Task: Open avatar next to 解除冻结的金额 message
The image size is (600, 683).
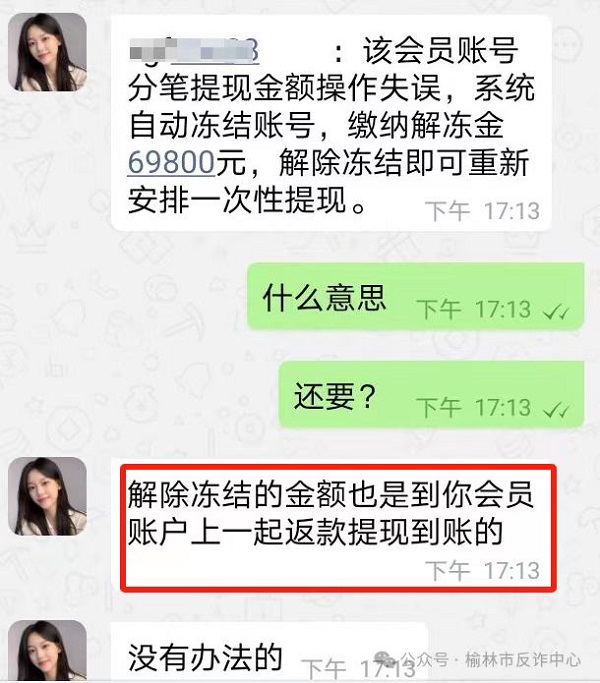Action: pyautogui.click(x=47, y=497)
